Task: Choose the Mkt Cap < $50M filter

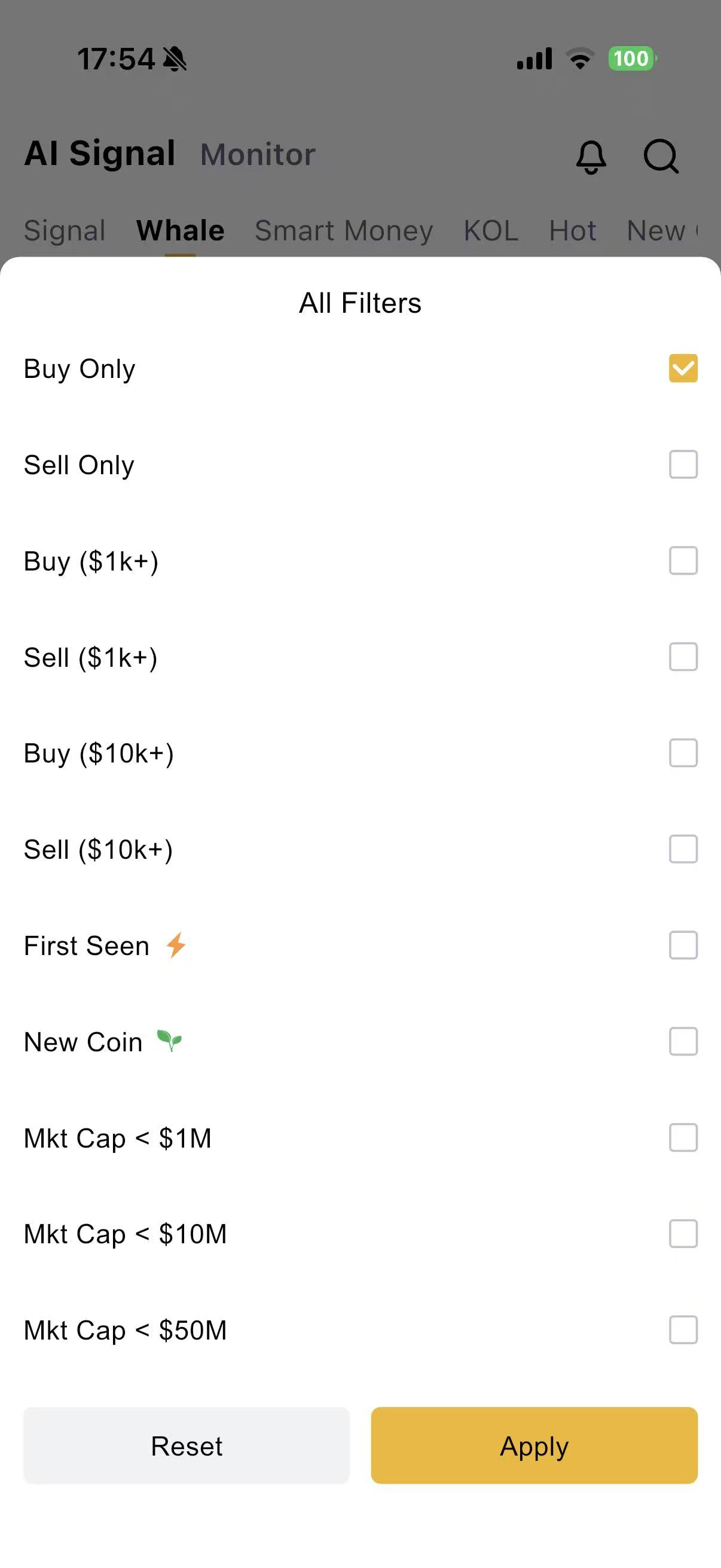Action: pos(683,1330)
